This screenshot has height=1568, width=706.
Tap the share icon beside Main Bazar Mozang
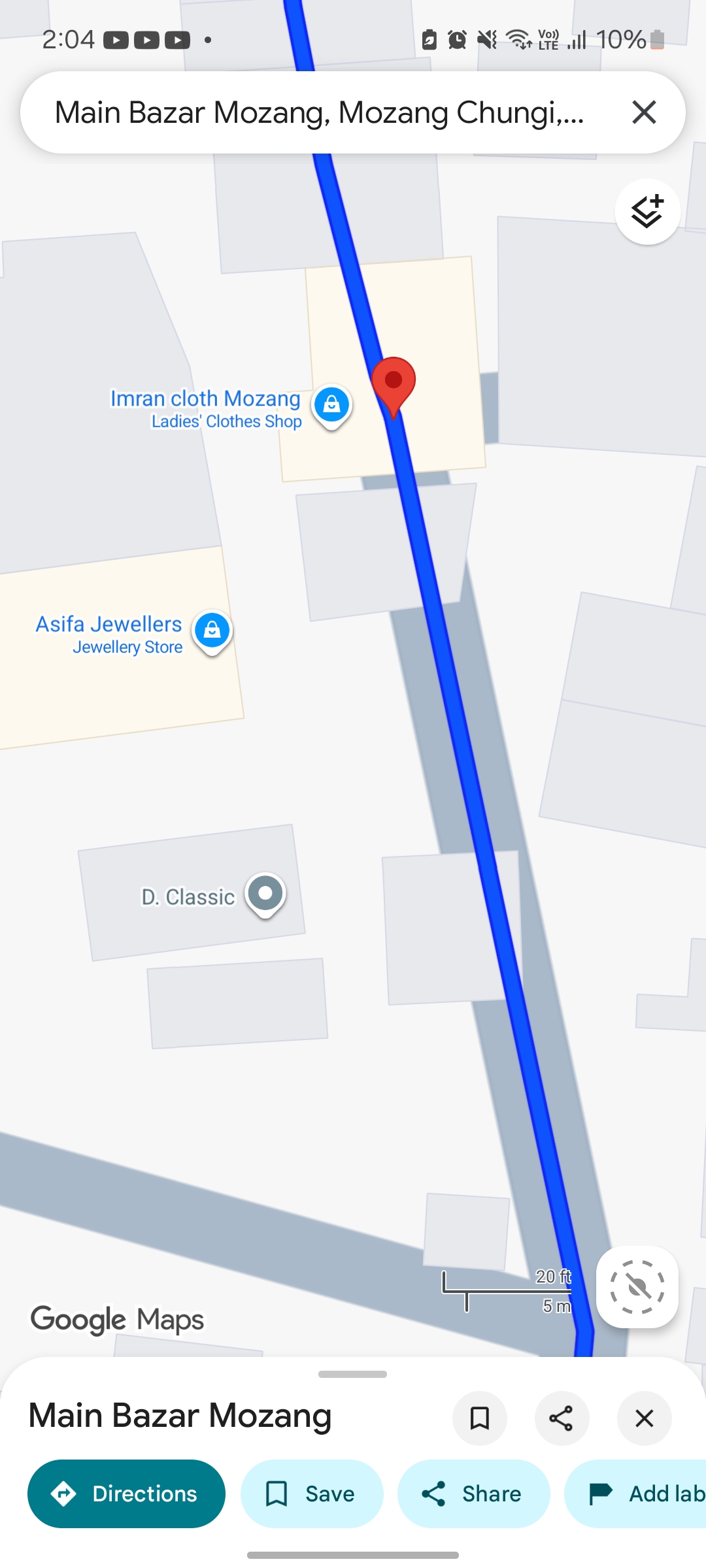(x=562, y=1418)
